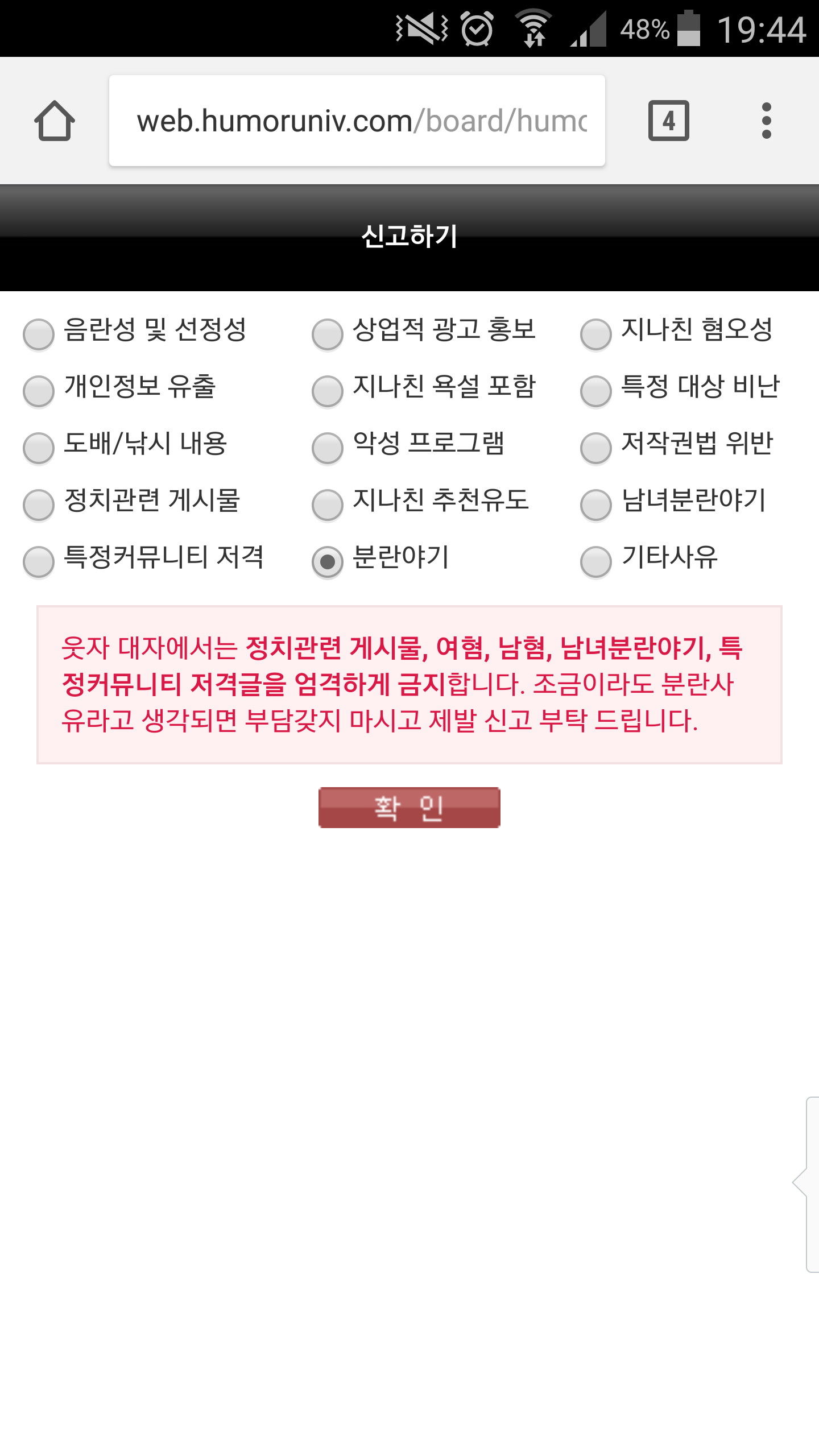Tap the web.humoruniv.com address bar

click(x=357, y=121)
